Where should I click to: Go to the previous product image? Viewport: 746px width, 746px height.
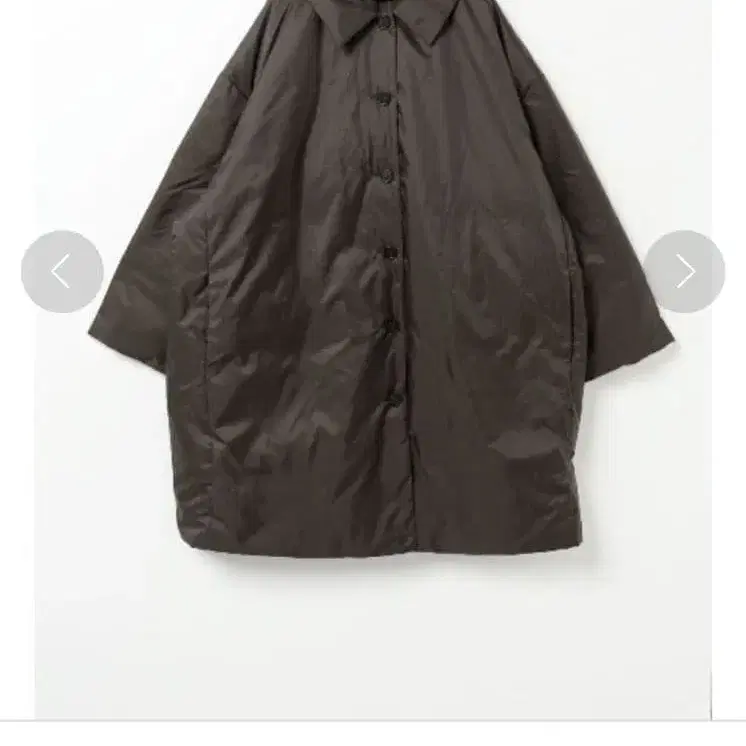pos(62,271)
